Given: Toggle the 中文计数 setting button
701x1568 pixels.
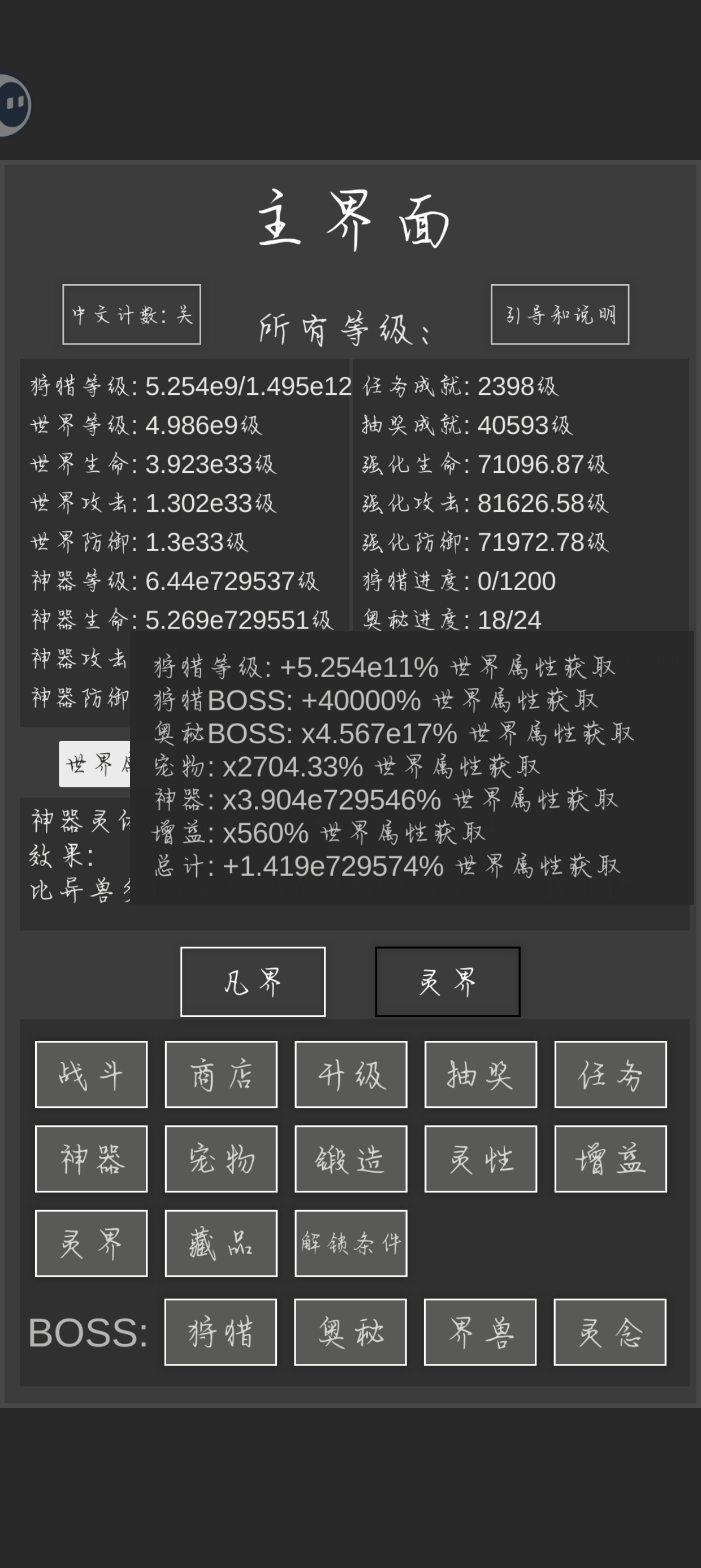Looking at the screenshot, I should [x=131, y=314].
